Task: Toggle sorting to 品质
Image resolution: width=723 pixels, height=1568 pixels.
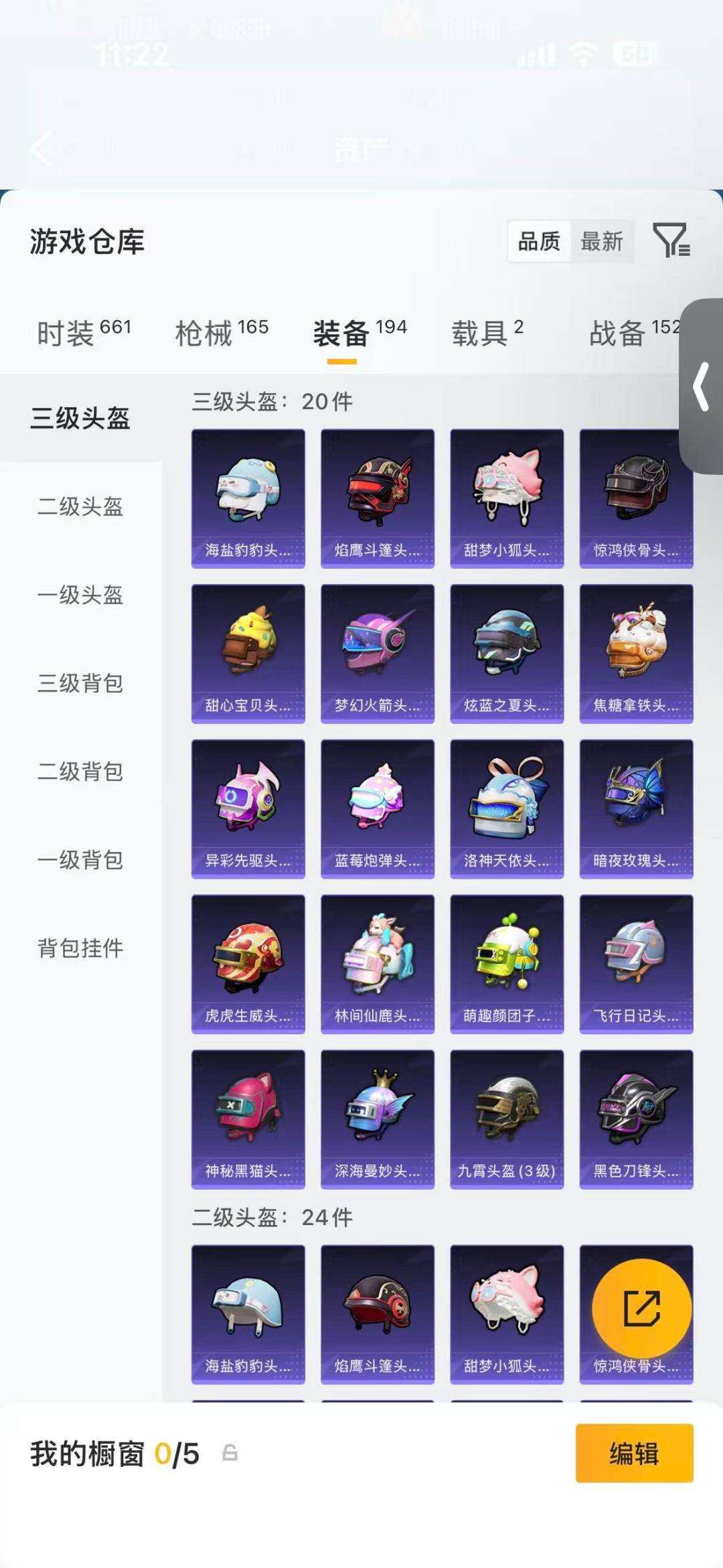Action: 540,241
